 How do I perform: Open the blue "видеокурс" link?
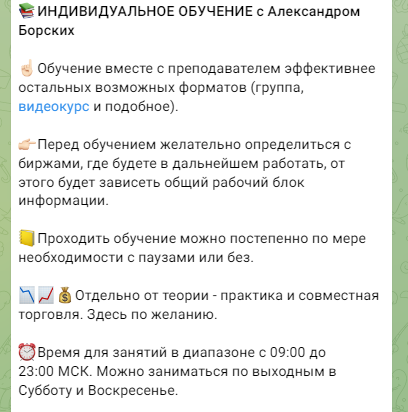54,107
